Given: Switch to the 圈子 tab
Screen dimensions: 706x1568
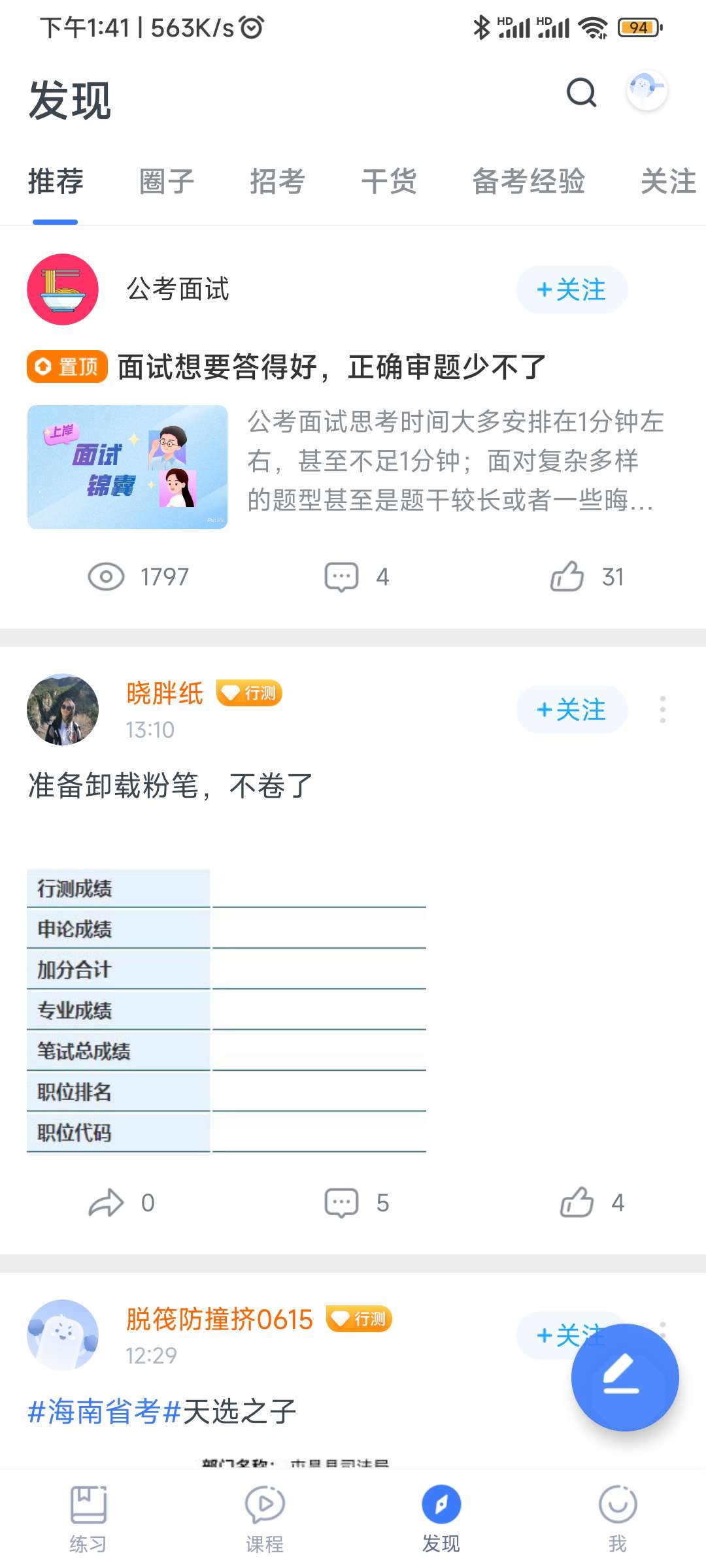Looking at the screenshot, I should pyautogui.click(x=167, y=182).
